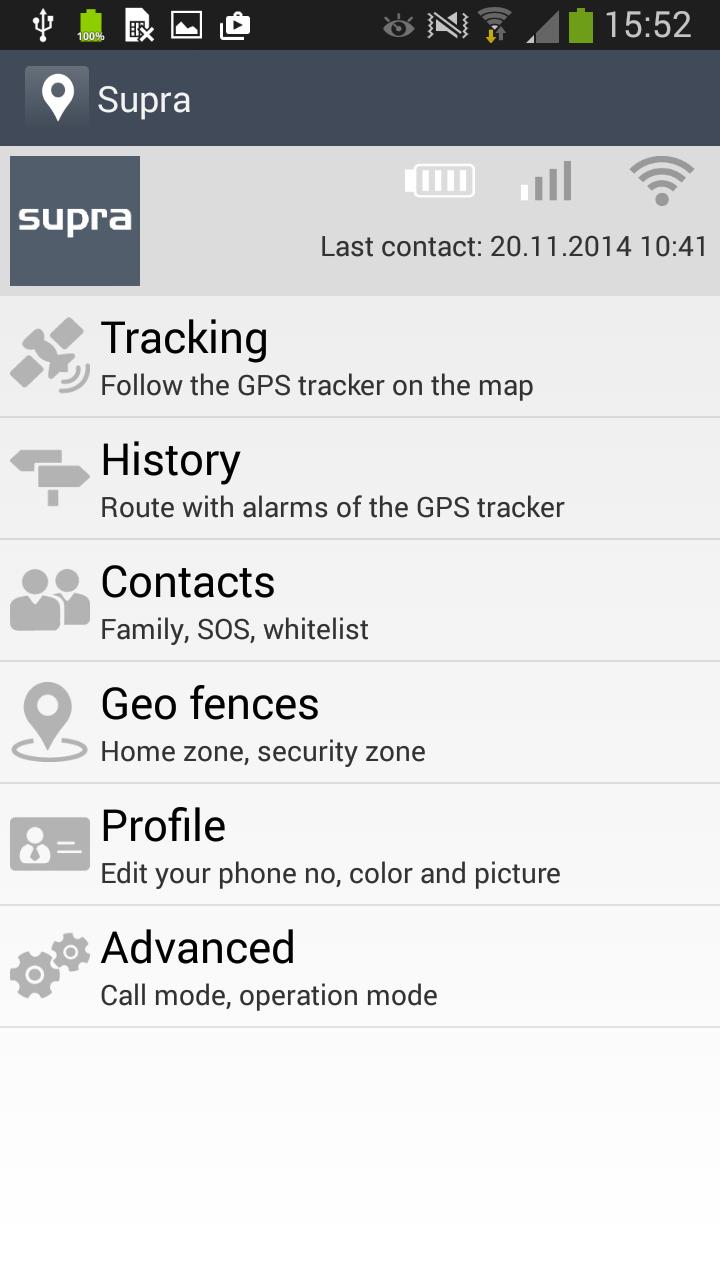Select the Geo fences location pin icon
720x1280 pixels.
tap(48, 719)
